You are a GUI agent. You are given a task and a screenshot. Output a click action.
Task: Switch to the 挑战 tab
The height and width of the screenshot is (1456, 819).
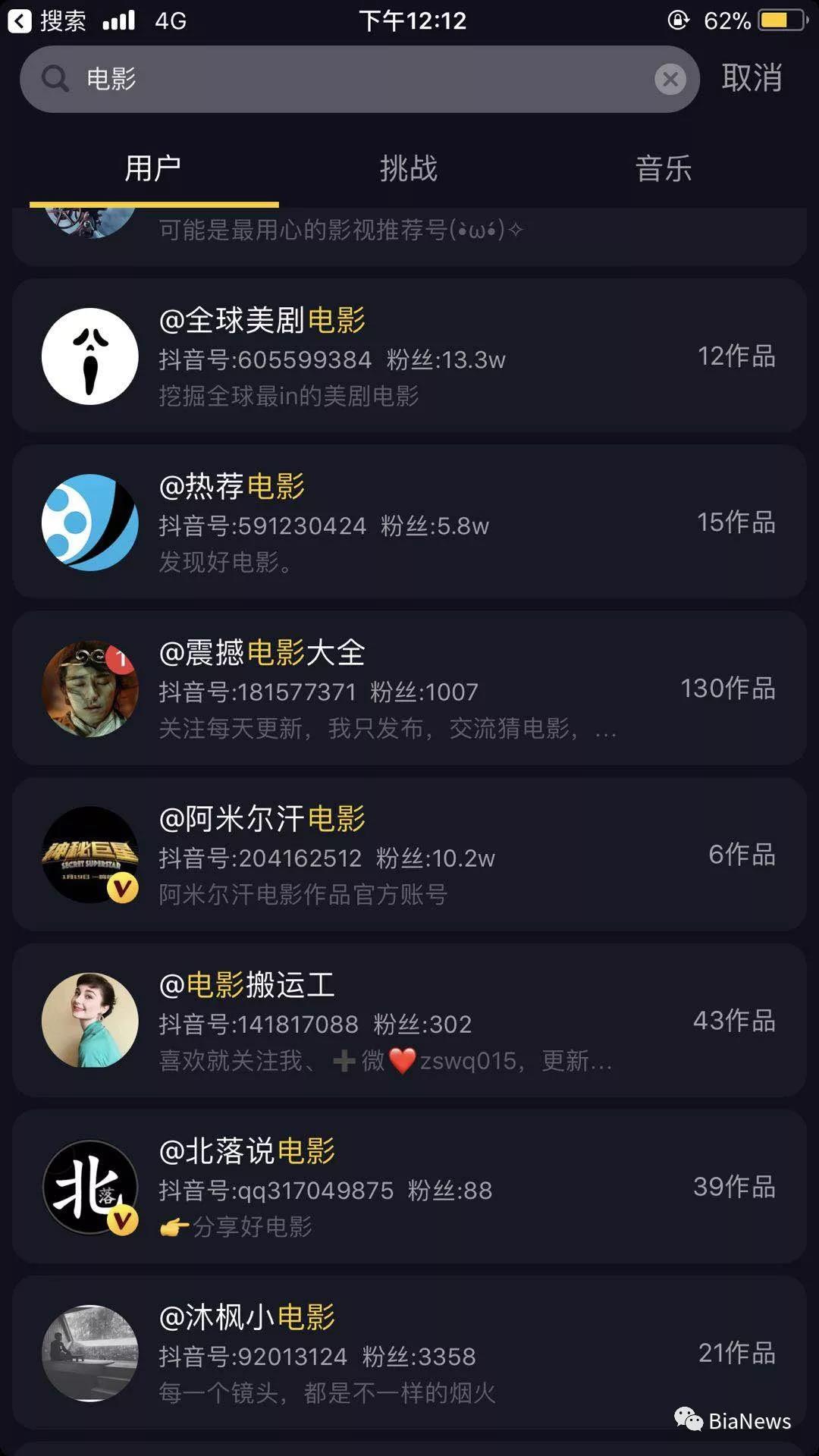click(409, 168)
